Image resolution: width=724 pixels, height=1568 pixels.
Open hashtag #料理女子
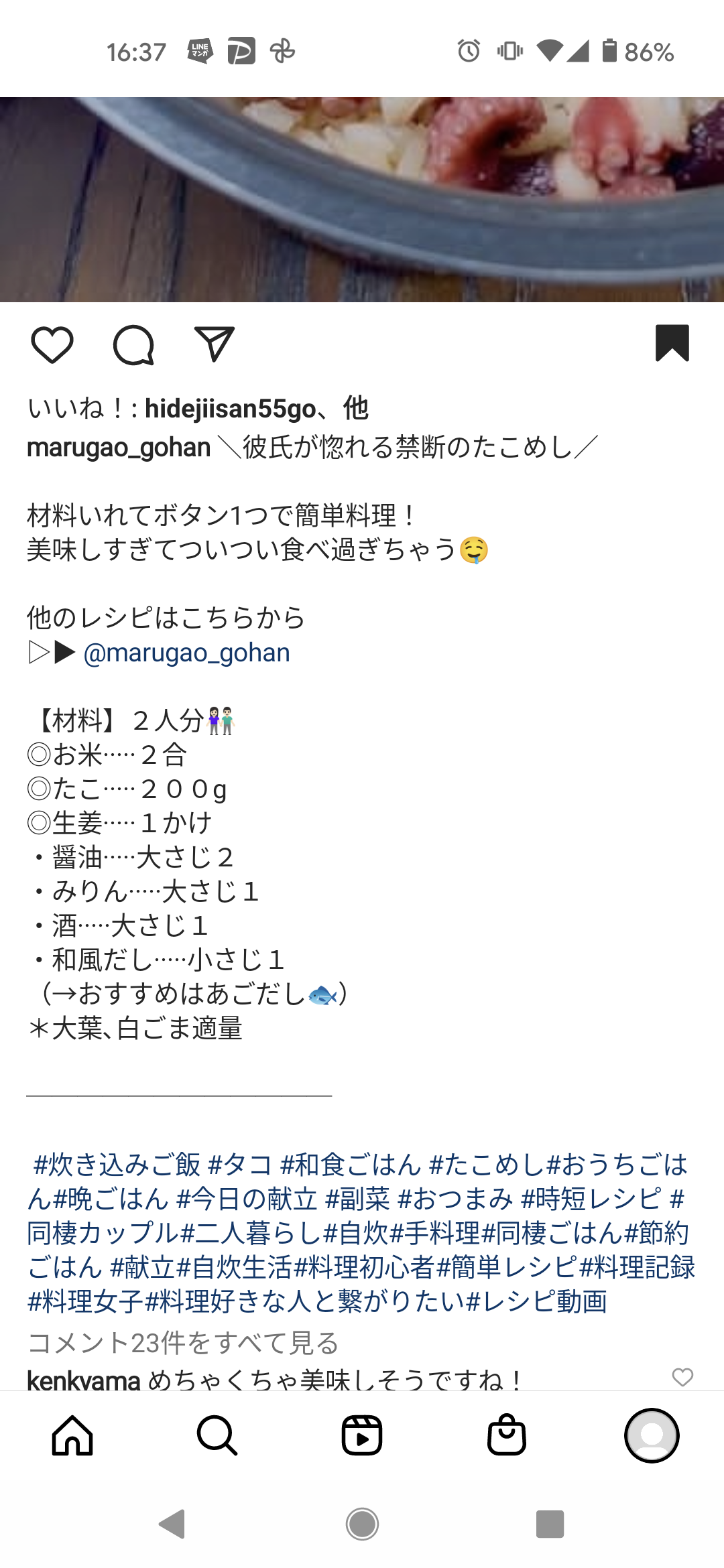tap(85, 1302)
